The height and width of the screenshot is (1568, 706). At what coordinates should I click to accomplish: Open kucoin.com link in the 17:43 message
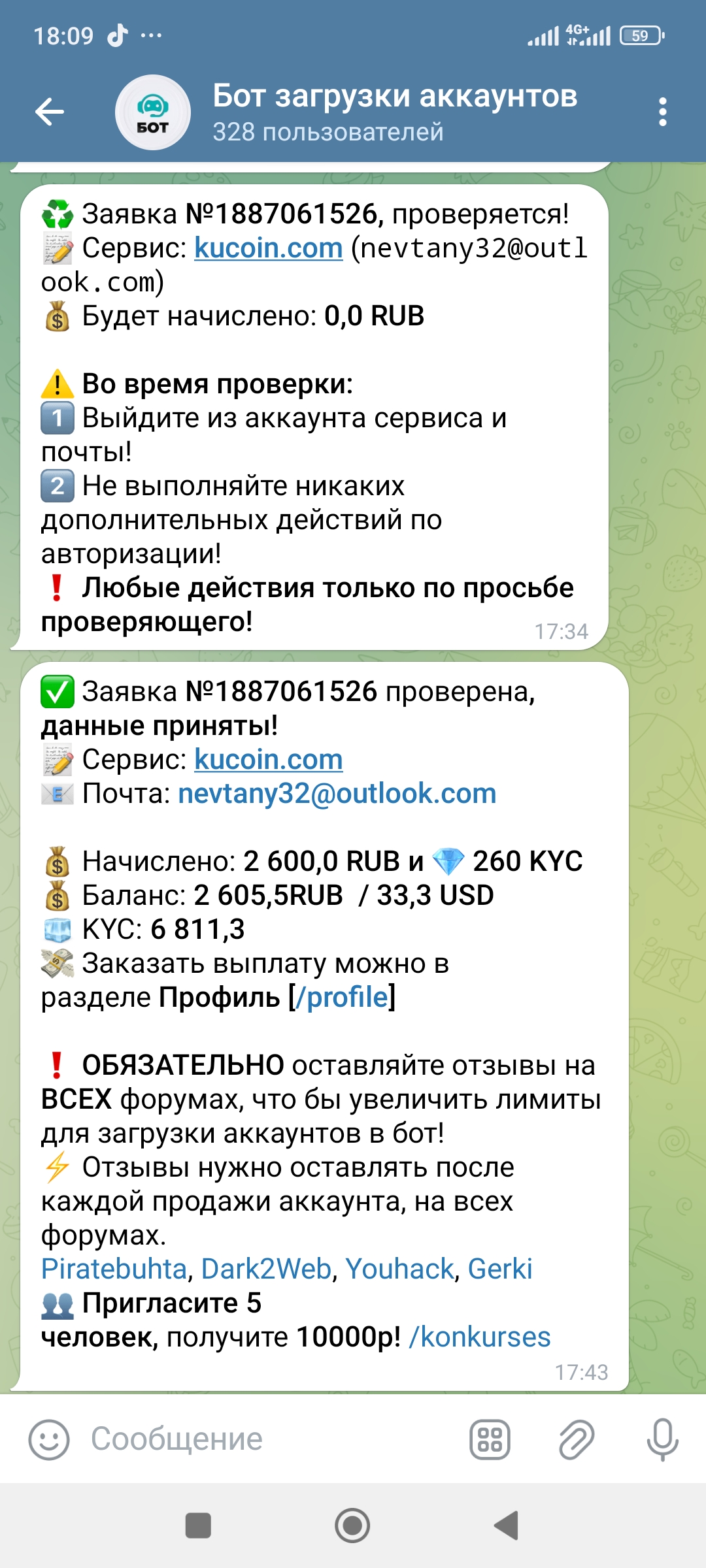(x=268, y=760)
